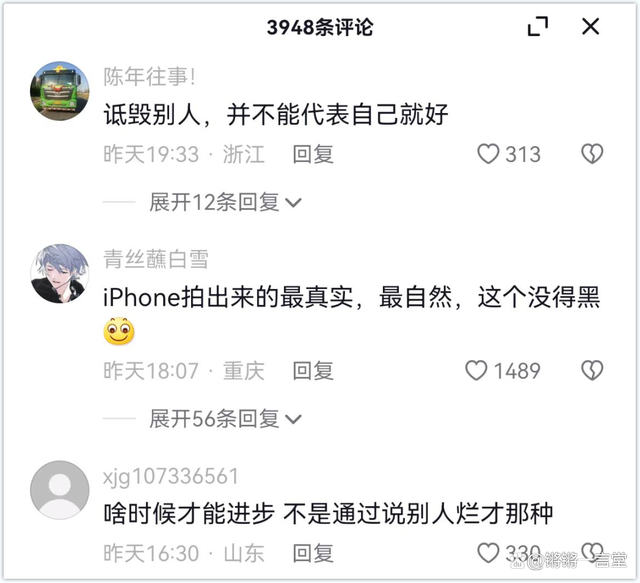The height and width of the screenshot is (583, 640).
Task: Dislike 陈年往事!'s comment
Action: [x=592, y=154]
